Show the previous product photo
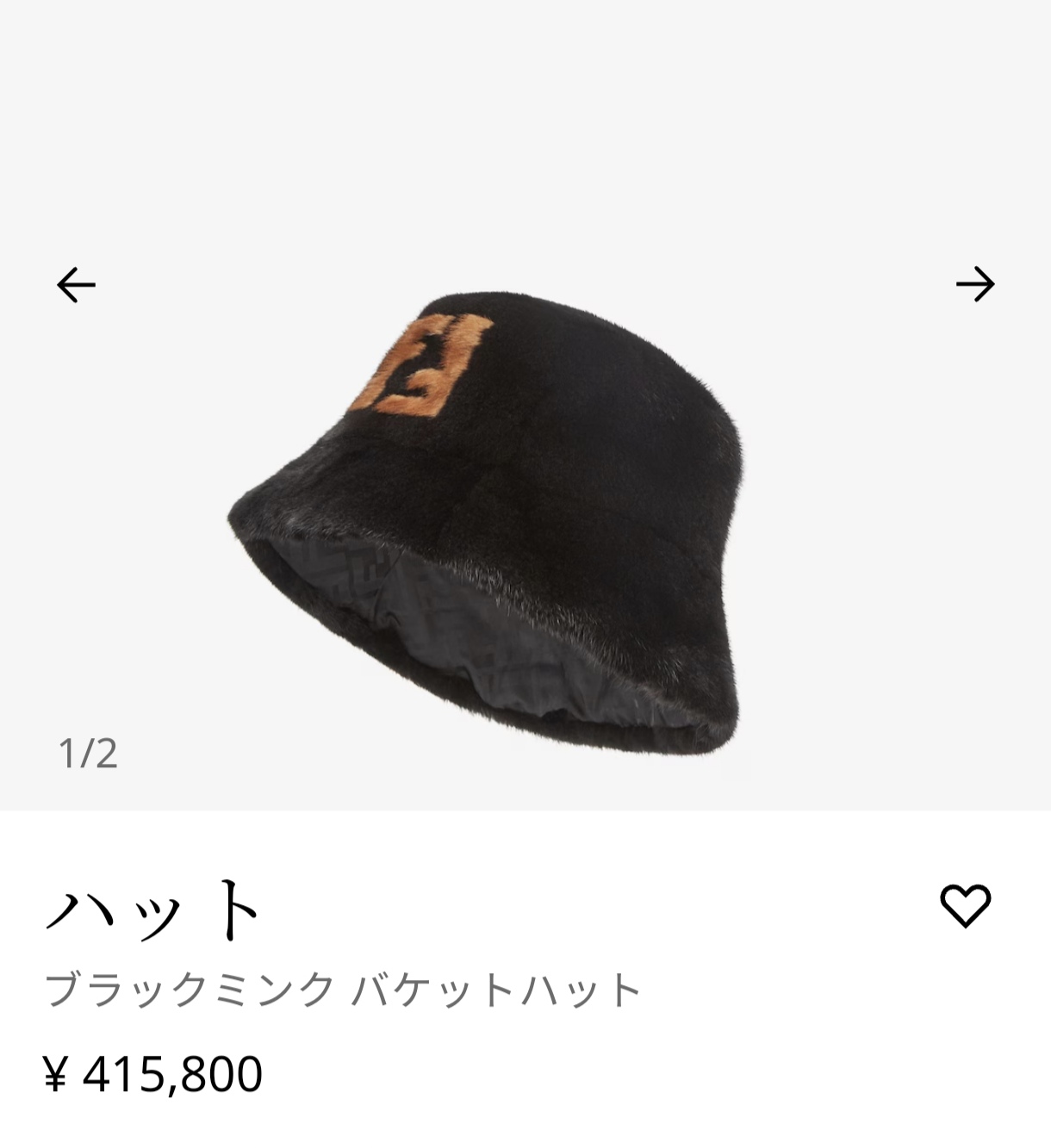The image size is (1051, 1148). click(x=76, y=284)
